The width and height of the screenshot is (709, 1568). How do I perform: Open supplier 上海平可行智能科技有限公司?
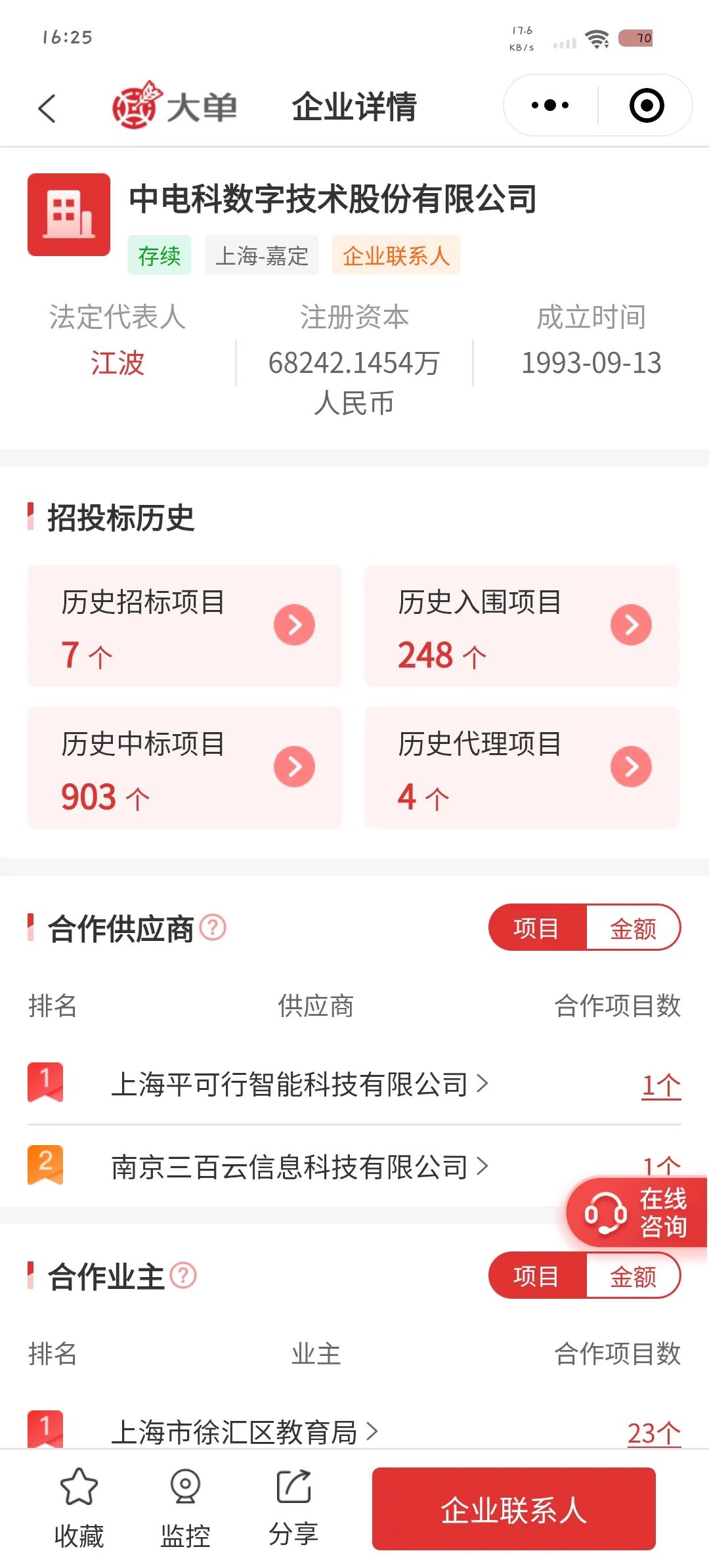pos(300,1084)
